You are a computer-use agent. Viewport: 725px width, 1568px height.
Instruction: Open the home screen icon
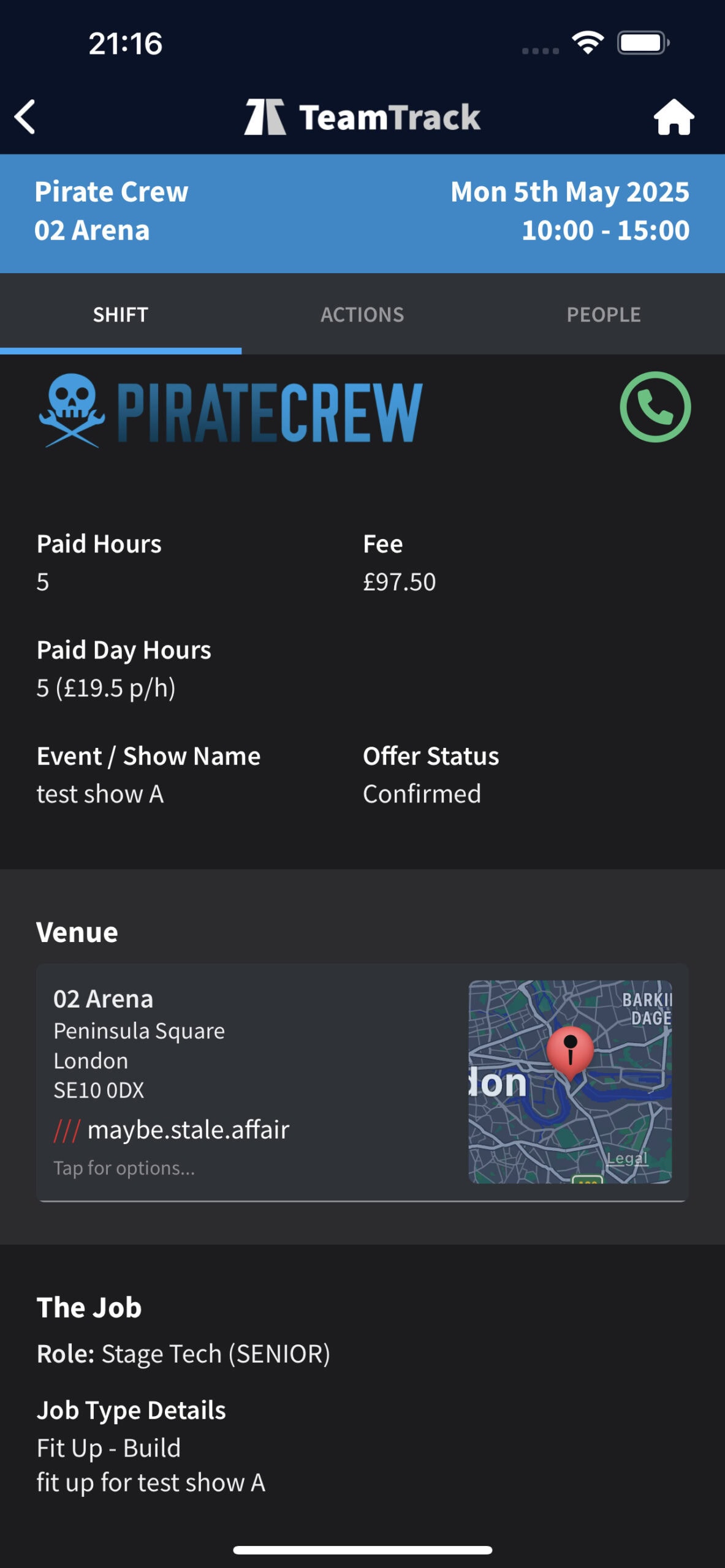pos(674,116)
